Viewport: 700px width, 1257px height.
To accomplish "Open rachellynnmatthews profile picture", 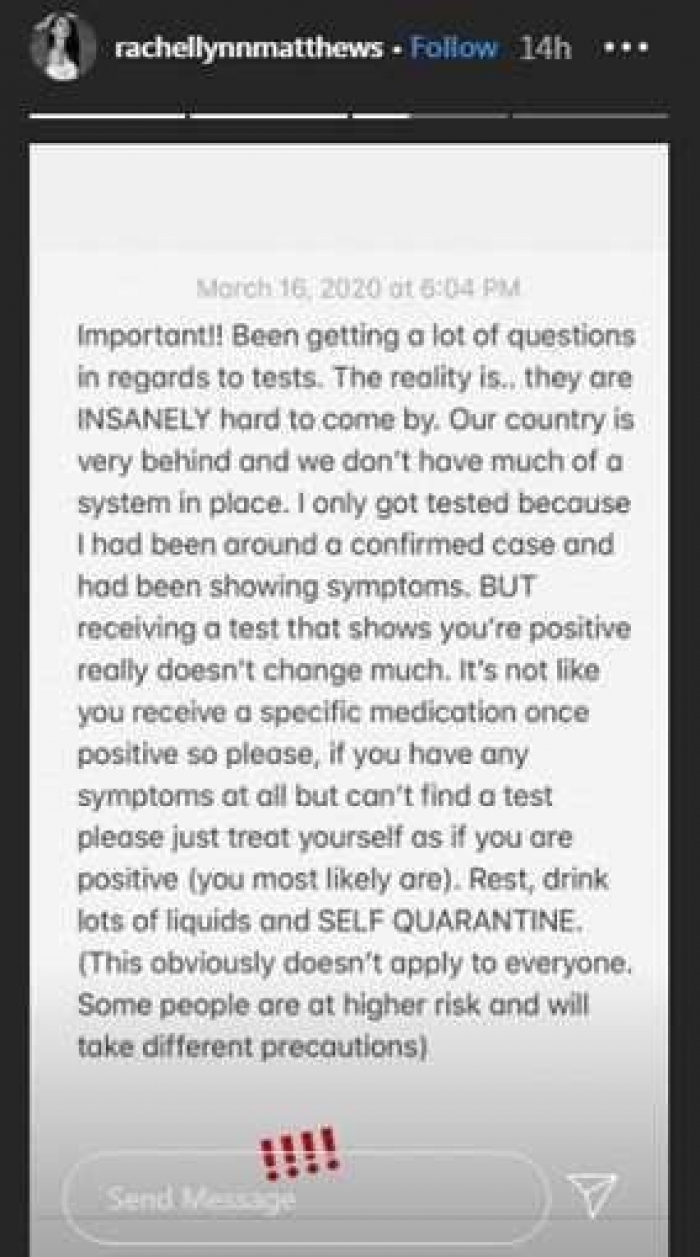I will click(x=63, y=47).
